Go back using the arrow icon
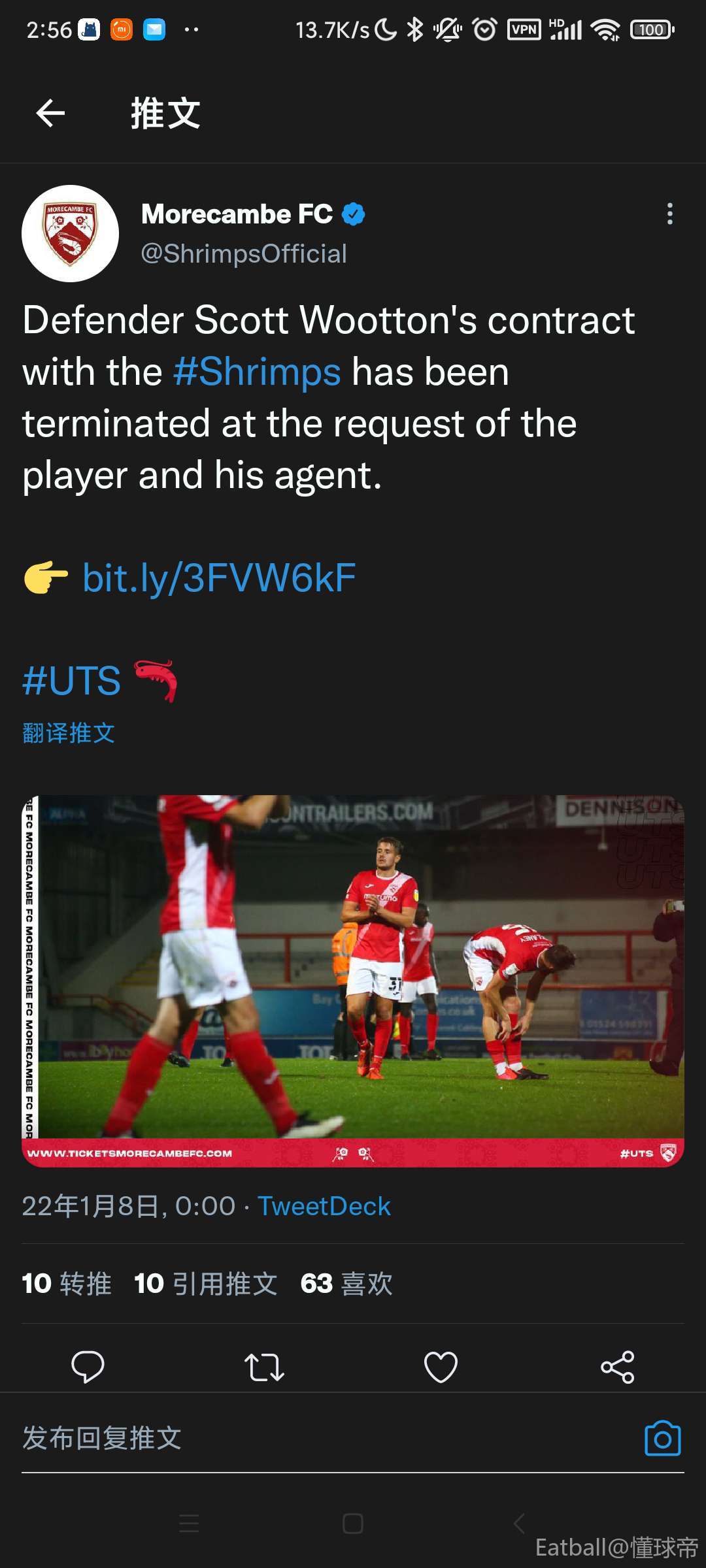706x1568 pixels. coord(50,113)
